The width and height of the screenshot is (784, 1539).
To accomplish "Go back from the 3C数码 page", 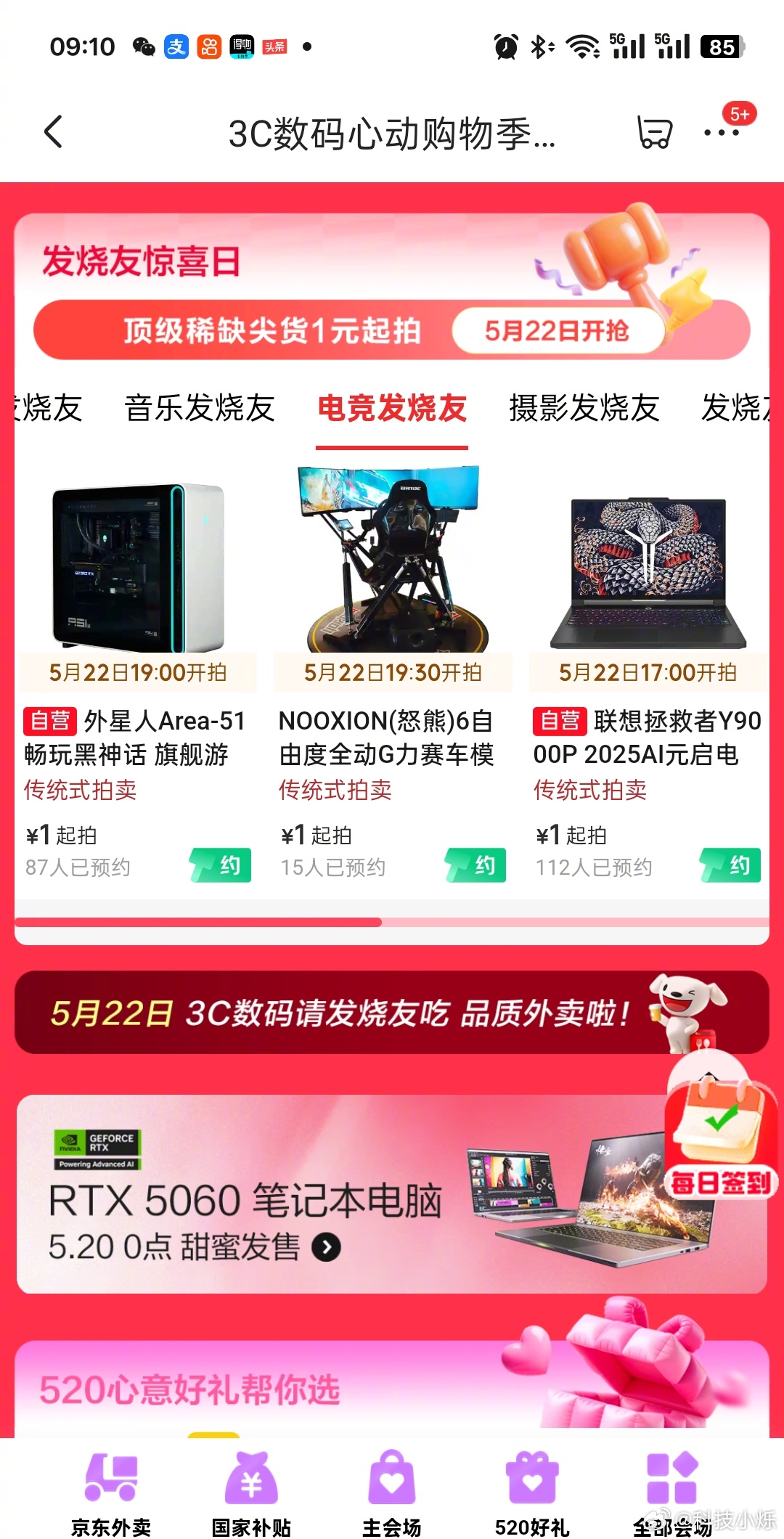I will click(54, 132).
